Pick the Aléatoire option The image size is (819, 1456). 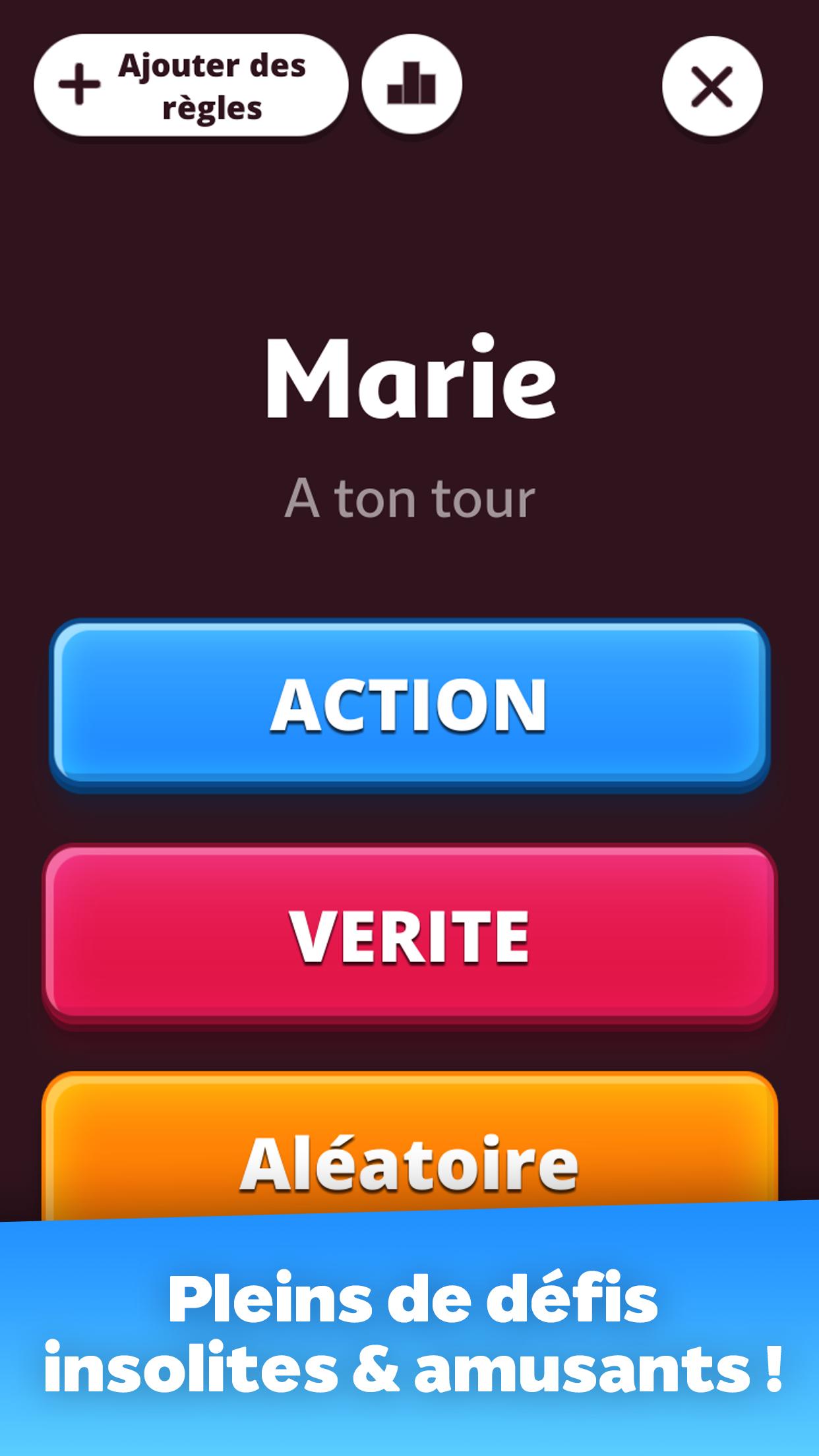click(409, 1151)
